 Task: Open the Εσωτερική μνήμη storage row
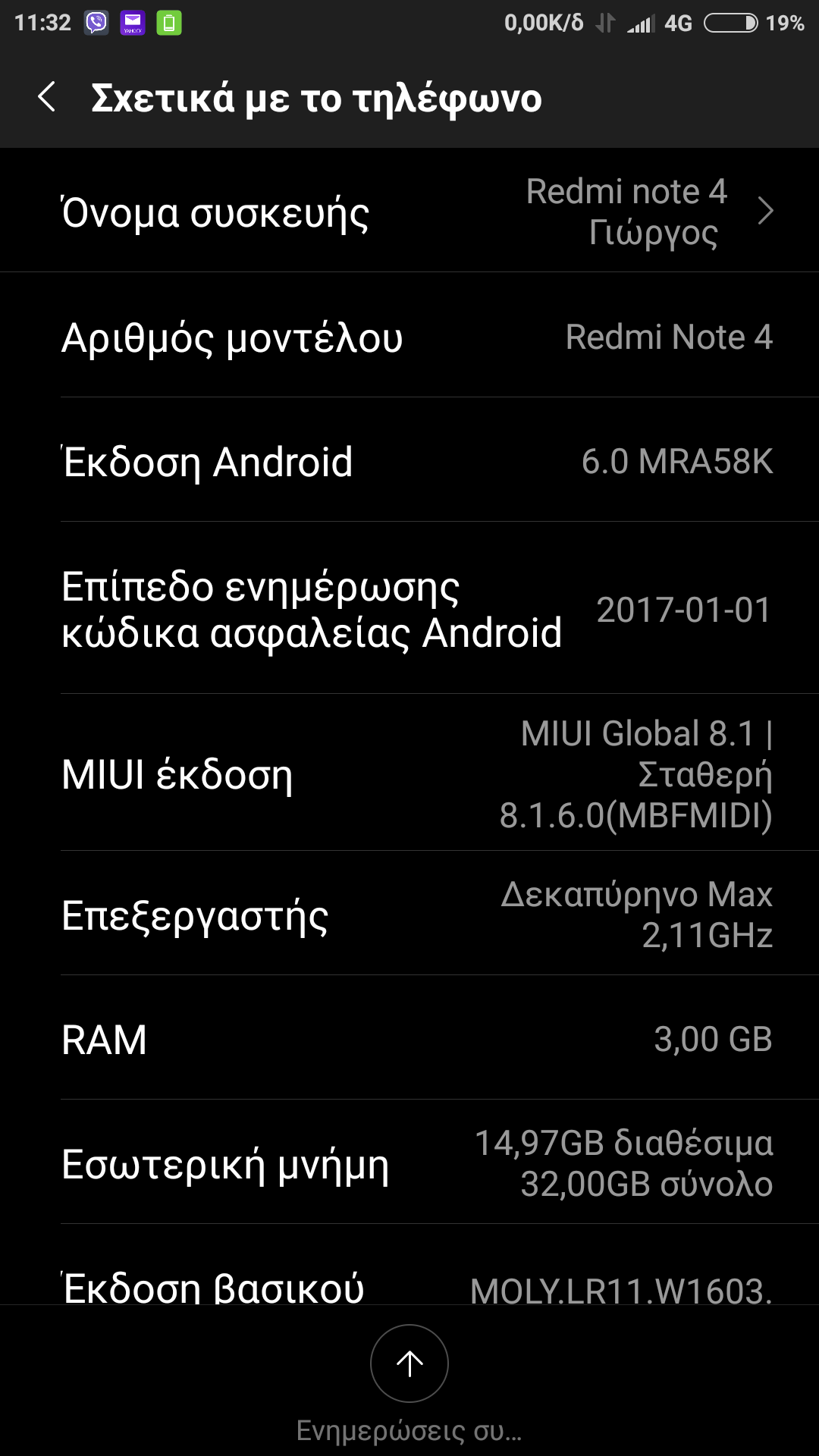pyautogui.click(x=409, y=1163)
